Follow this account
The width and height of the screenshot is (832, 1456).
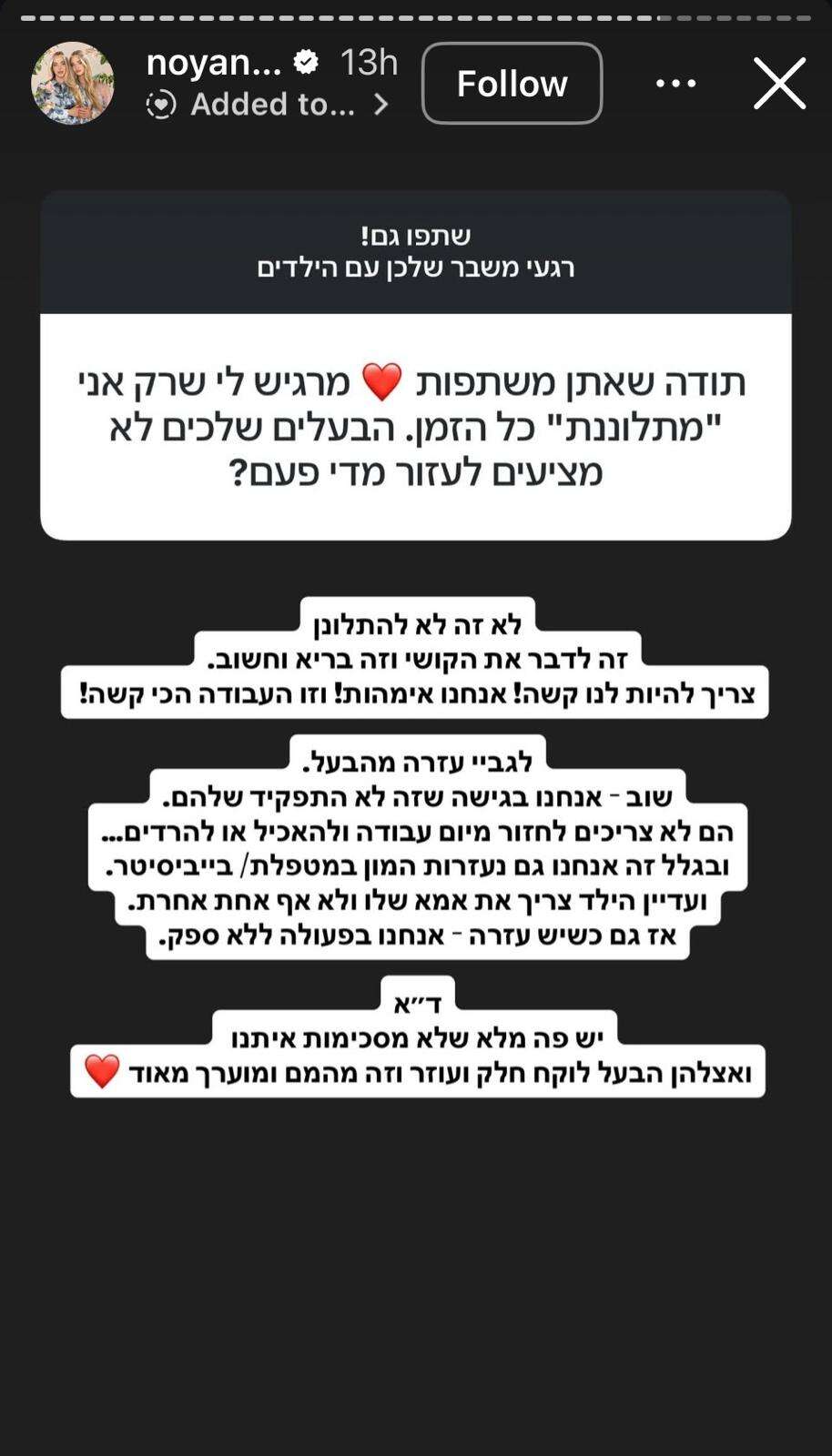[512, 84]
